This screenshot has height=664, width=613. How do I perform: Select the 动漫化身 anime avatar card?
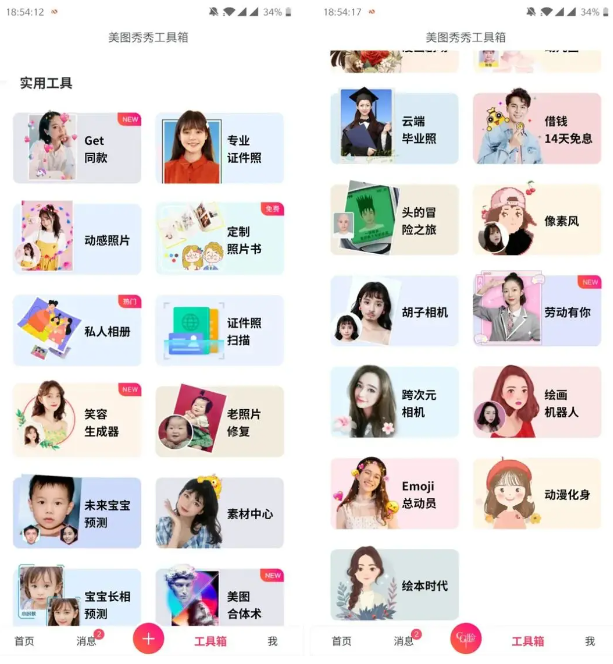coord(536,493)
